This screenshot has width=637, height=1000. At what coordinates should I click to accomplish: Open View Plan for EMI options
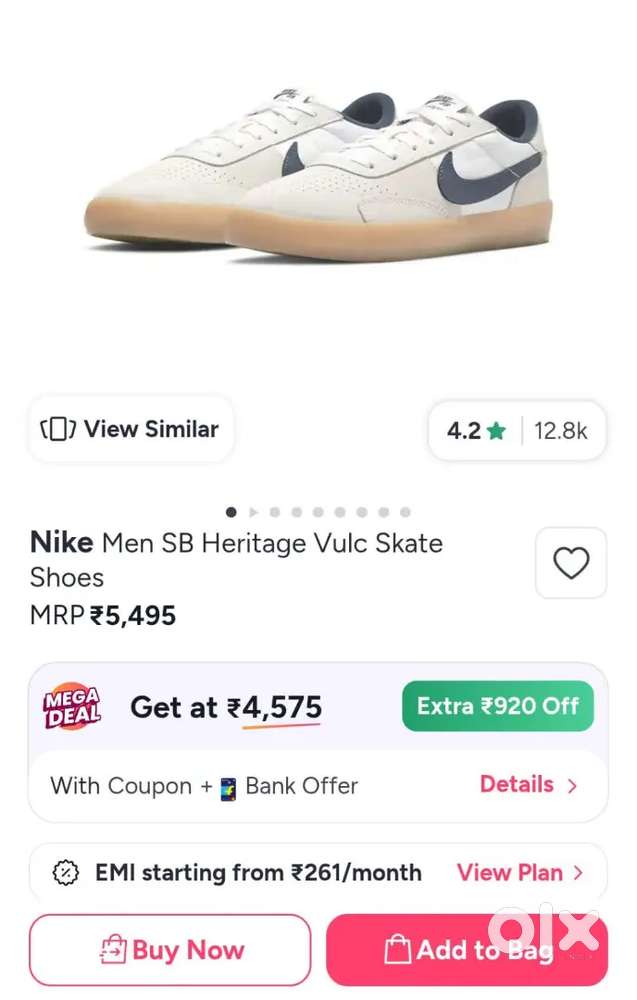[520, 872]
